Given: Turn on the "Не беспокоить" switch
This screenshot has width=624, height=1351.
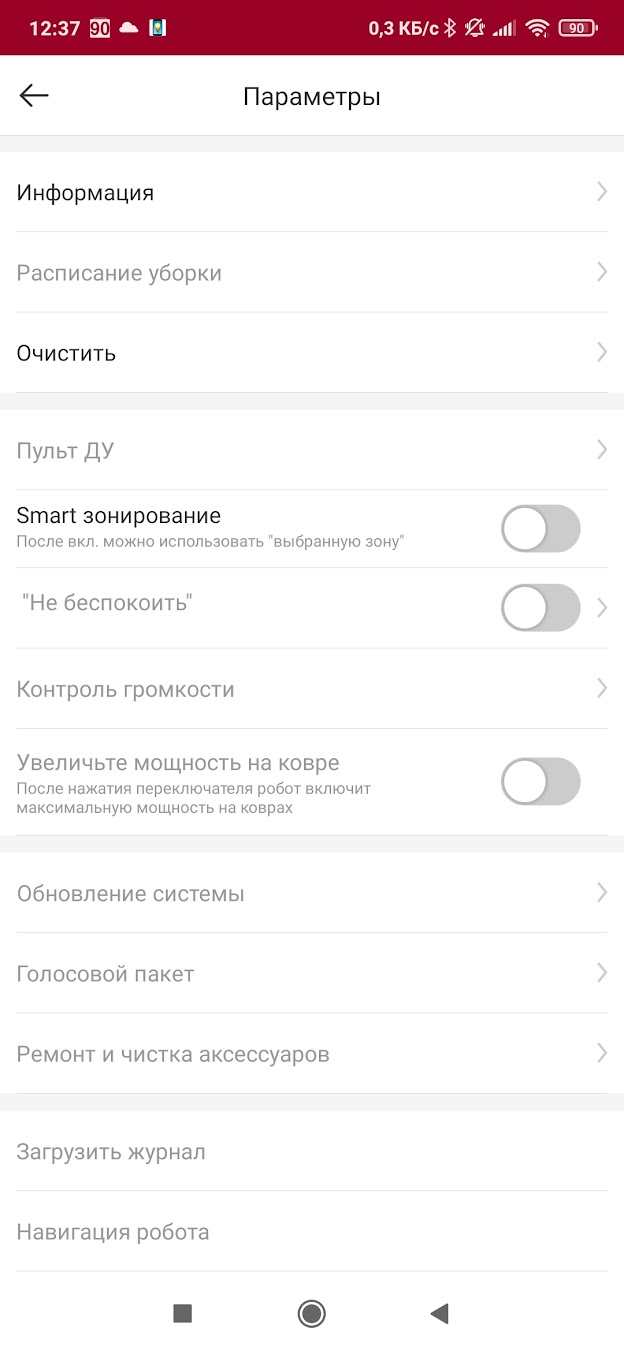Looking at the screenshot, I should click(x=540, y=608).
